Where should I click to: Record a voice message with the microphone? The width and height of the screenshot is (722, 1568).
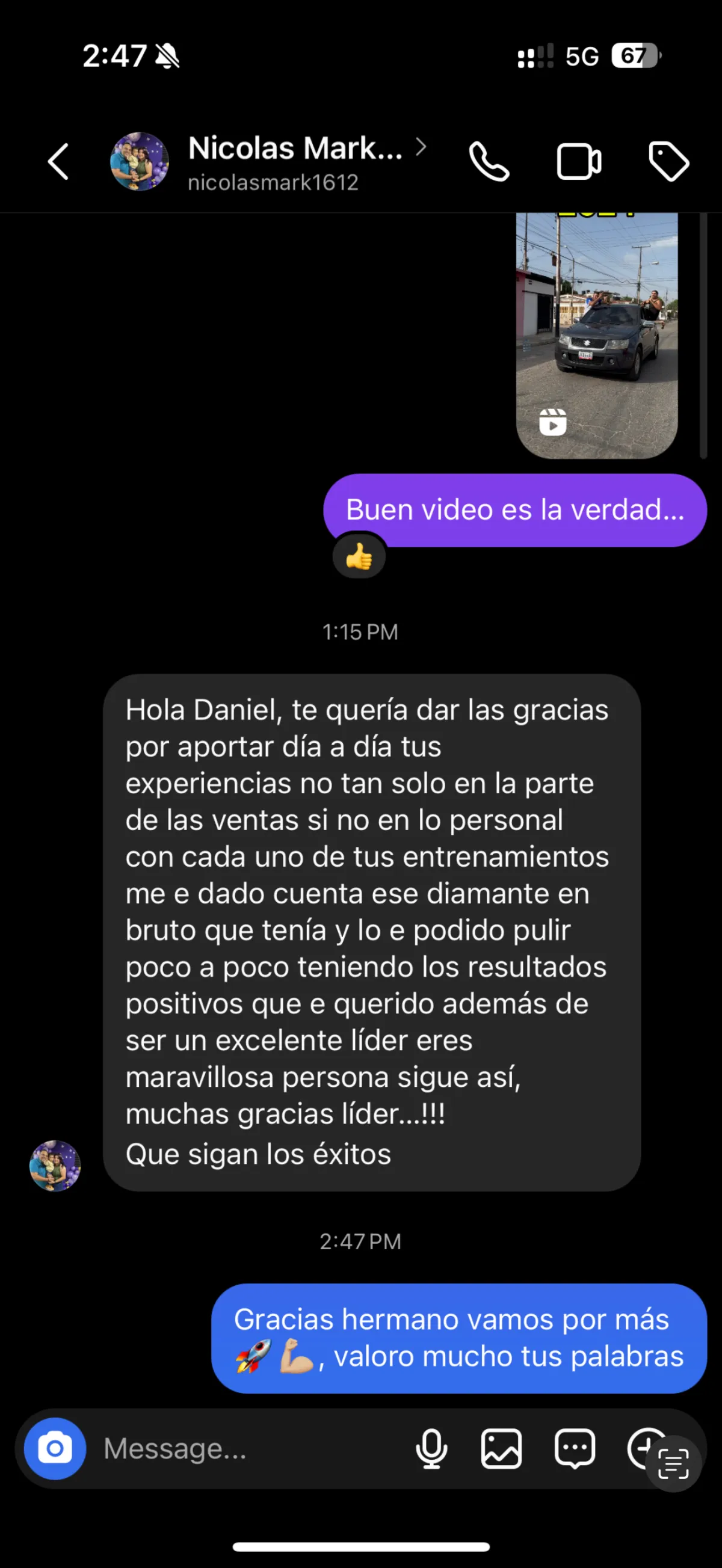click(431, 1449)
